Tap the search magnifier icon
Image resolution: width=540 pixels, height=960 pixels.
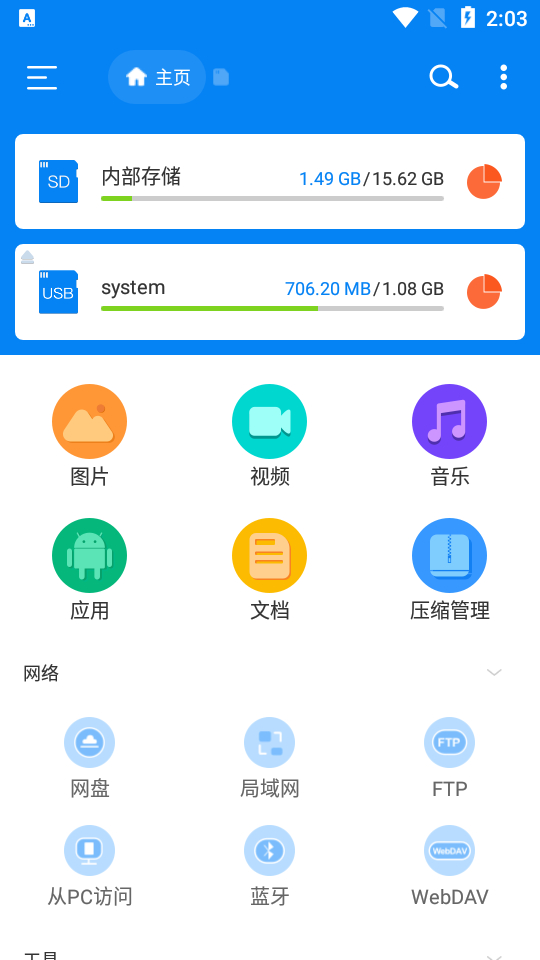[x=443, y=78]
